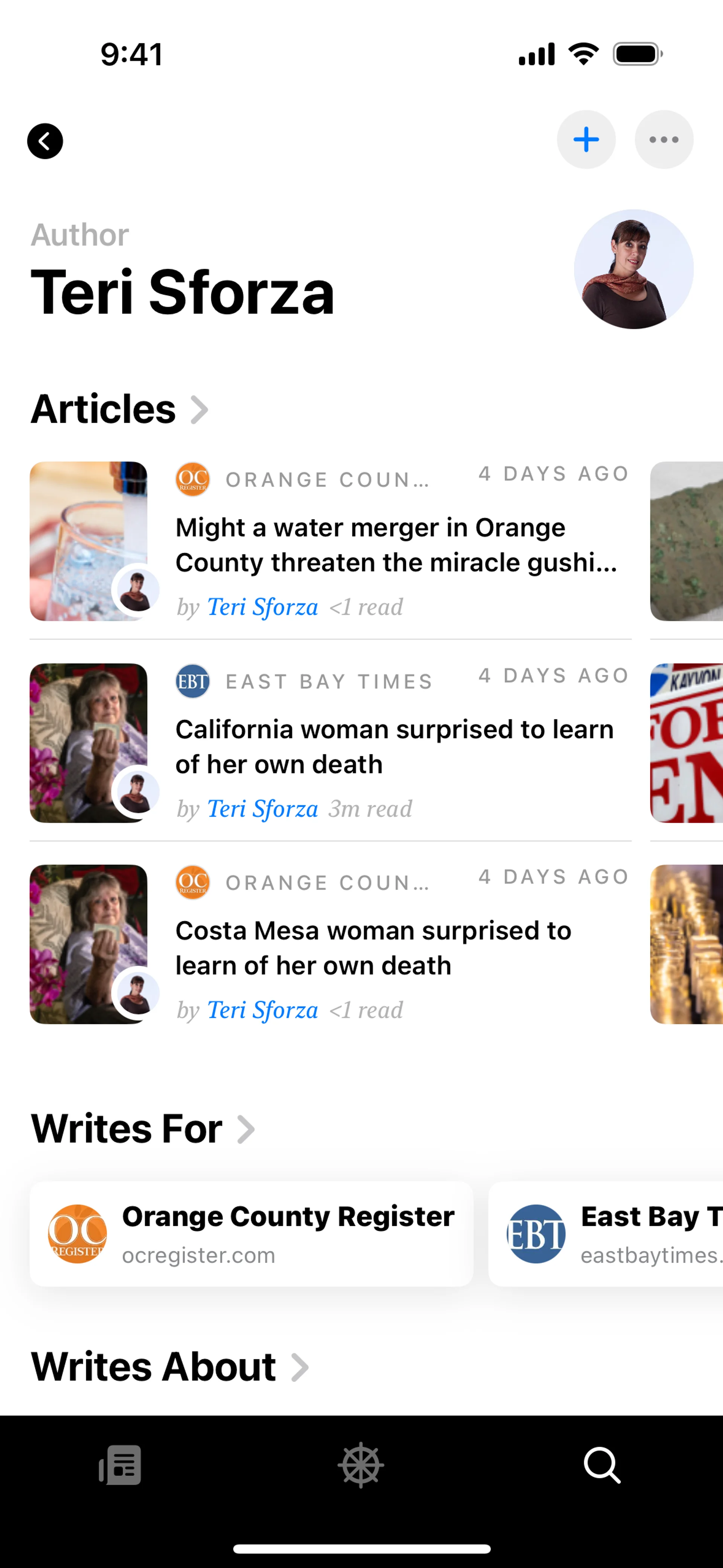
Task: Expand the Writes For section
Action: 143,1129
